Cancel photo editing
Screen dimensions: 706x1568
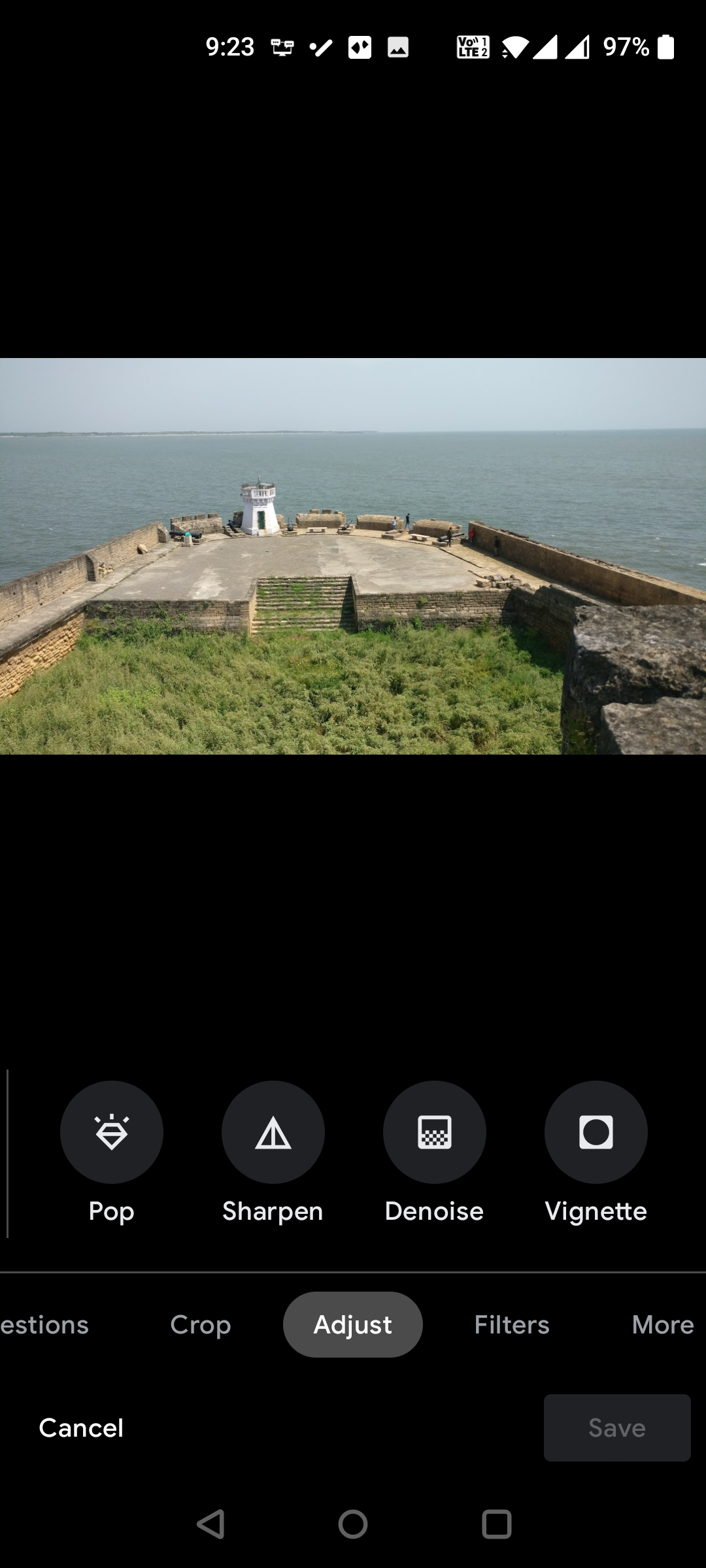click(x=81, y=1428)
